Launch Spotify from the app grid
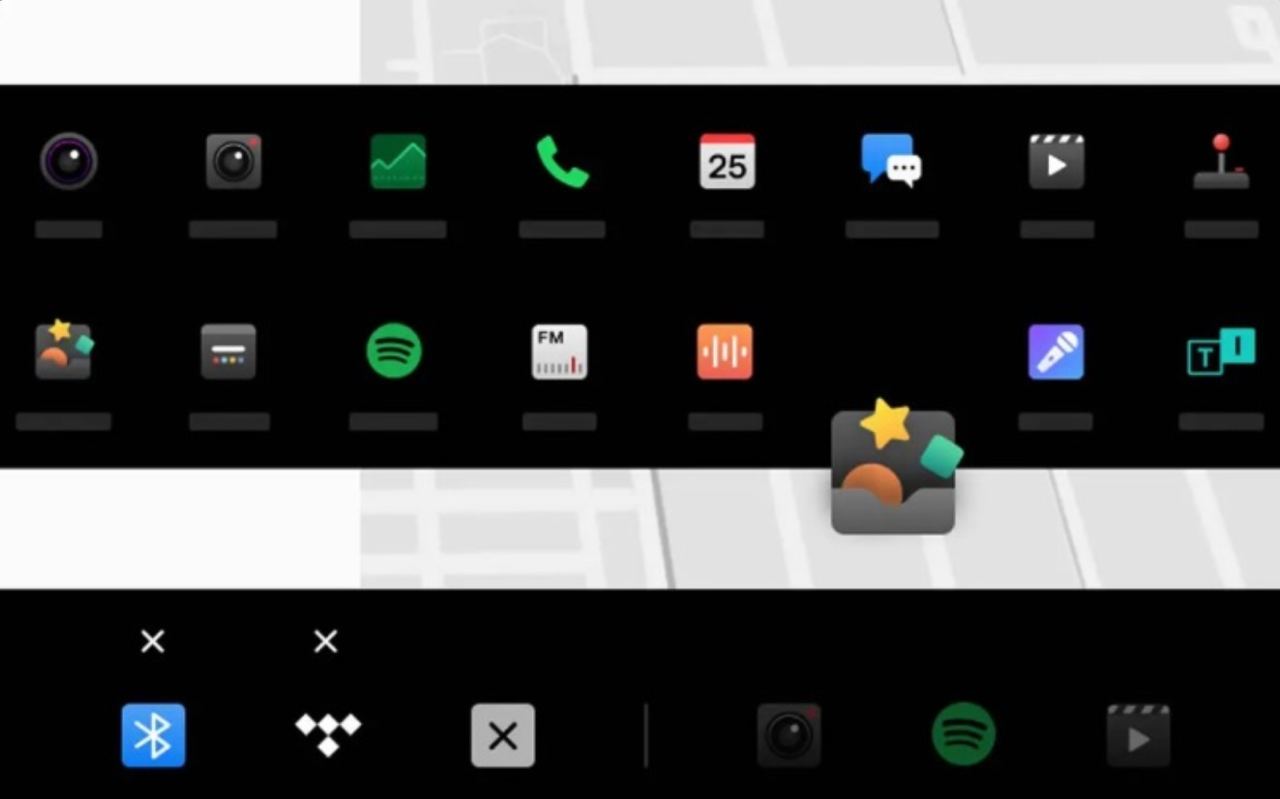This screenshot has width=1280, height=799. click(394, 351)
